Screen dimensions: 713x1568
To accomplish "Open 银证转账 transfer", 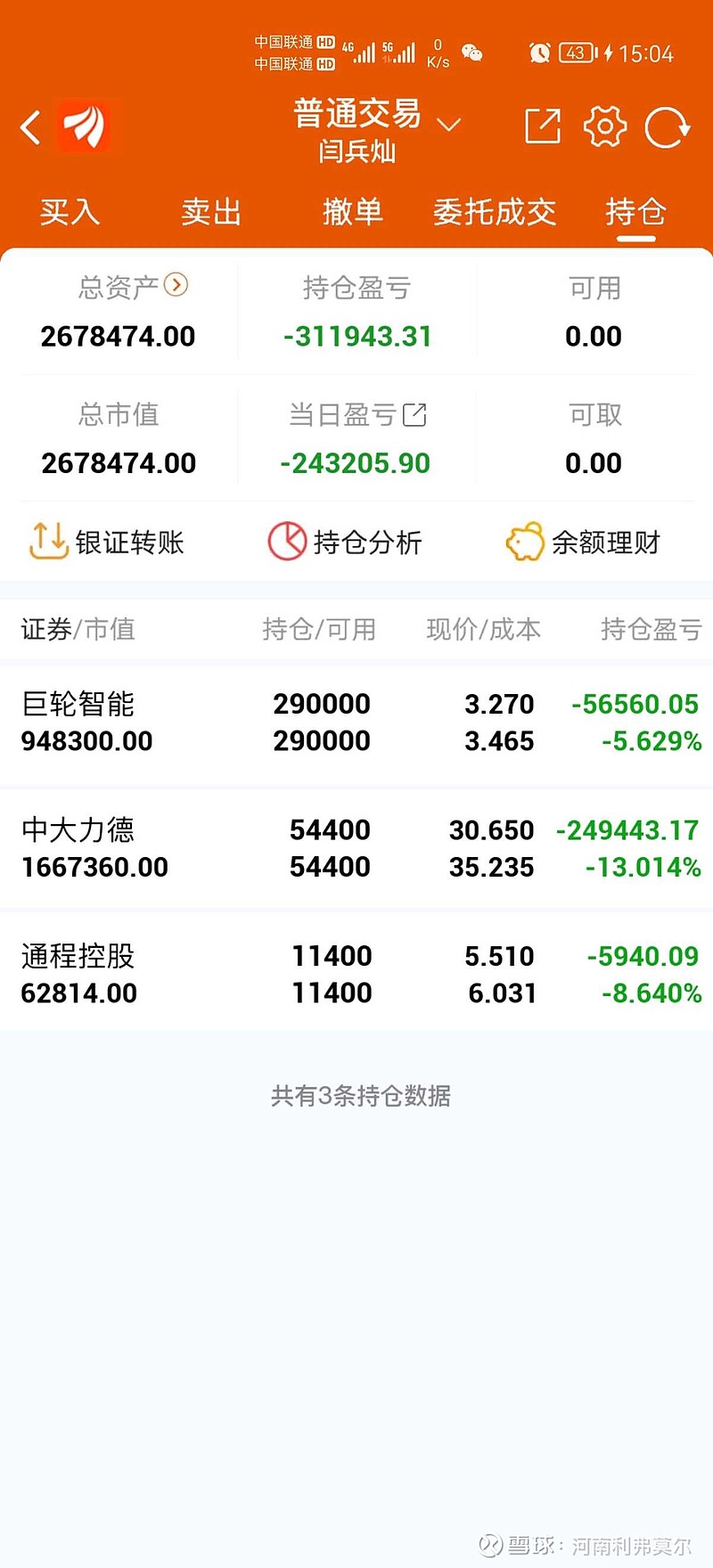I will point(106,542).
